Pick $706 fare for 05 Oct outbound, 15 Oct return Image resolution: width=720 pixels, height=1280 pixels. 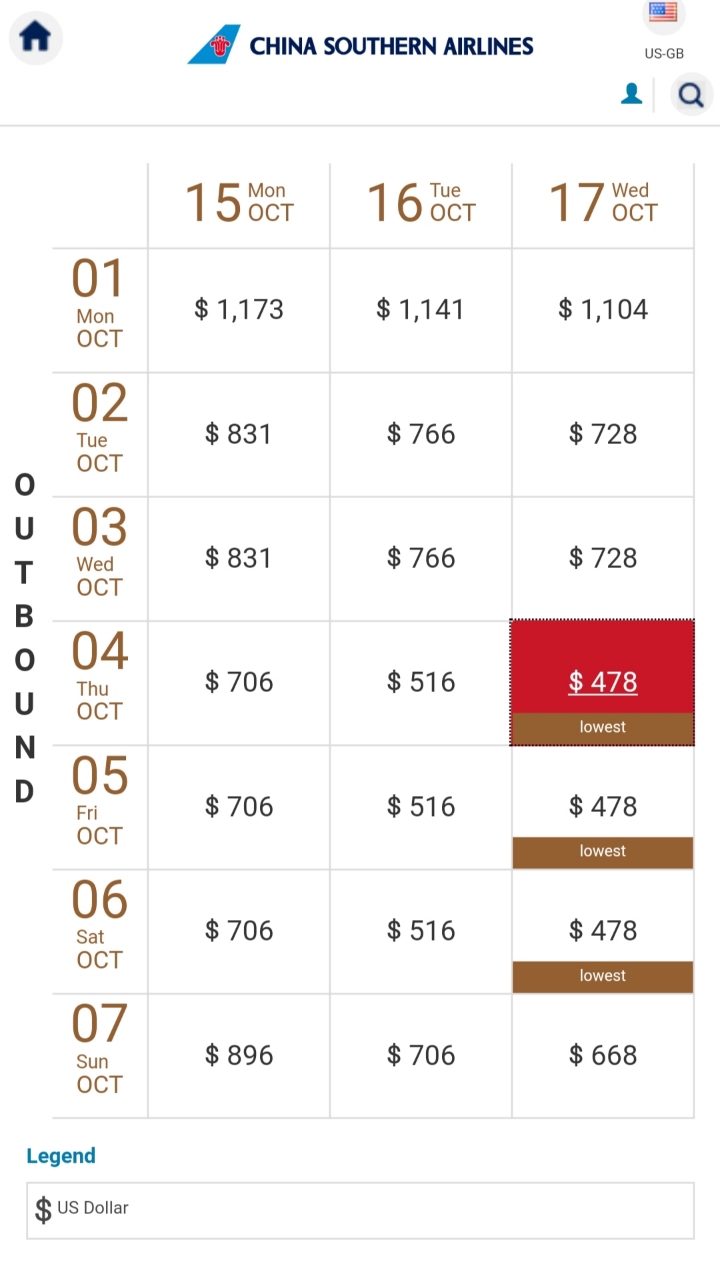click(x=239, y=807)
